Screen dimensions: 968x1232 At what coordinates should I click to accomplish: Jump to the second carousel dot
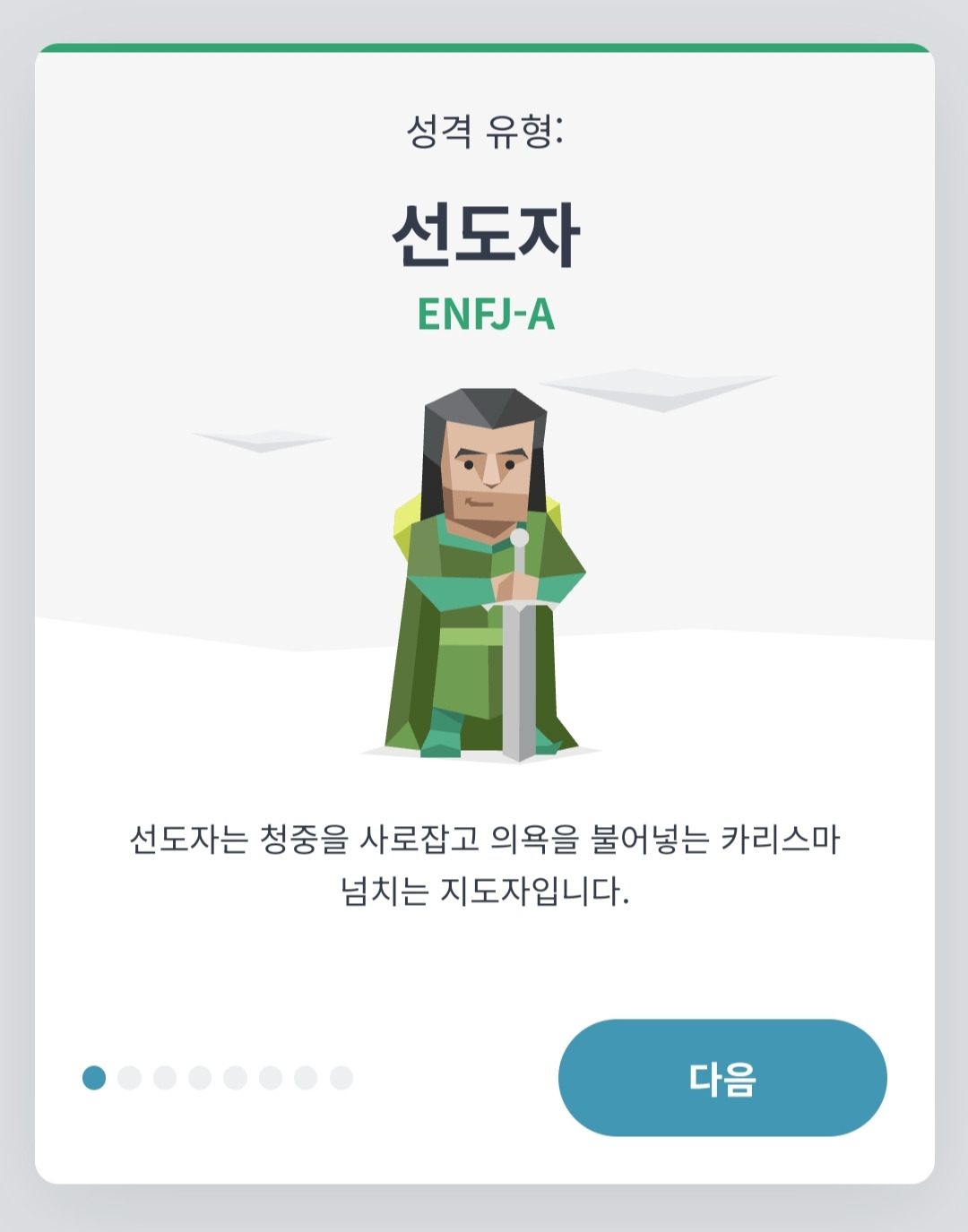[129, 1076]
